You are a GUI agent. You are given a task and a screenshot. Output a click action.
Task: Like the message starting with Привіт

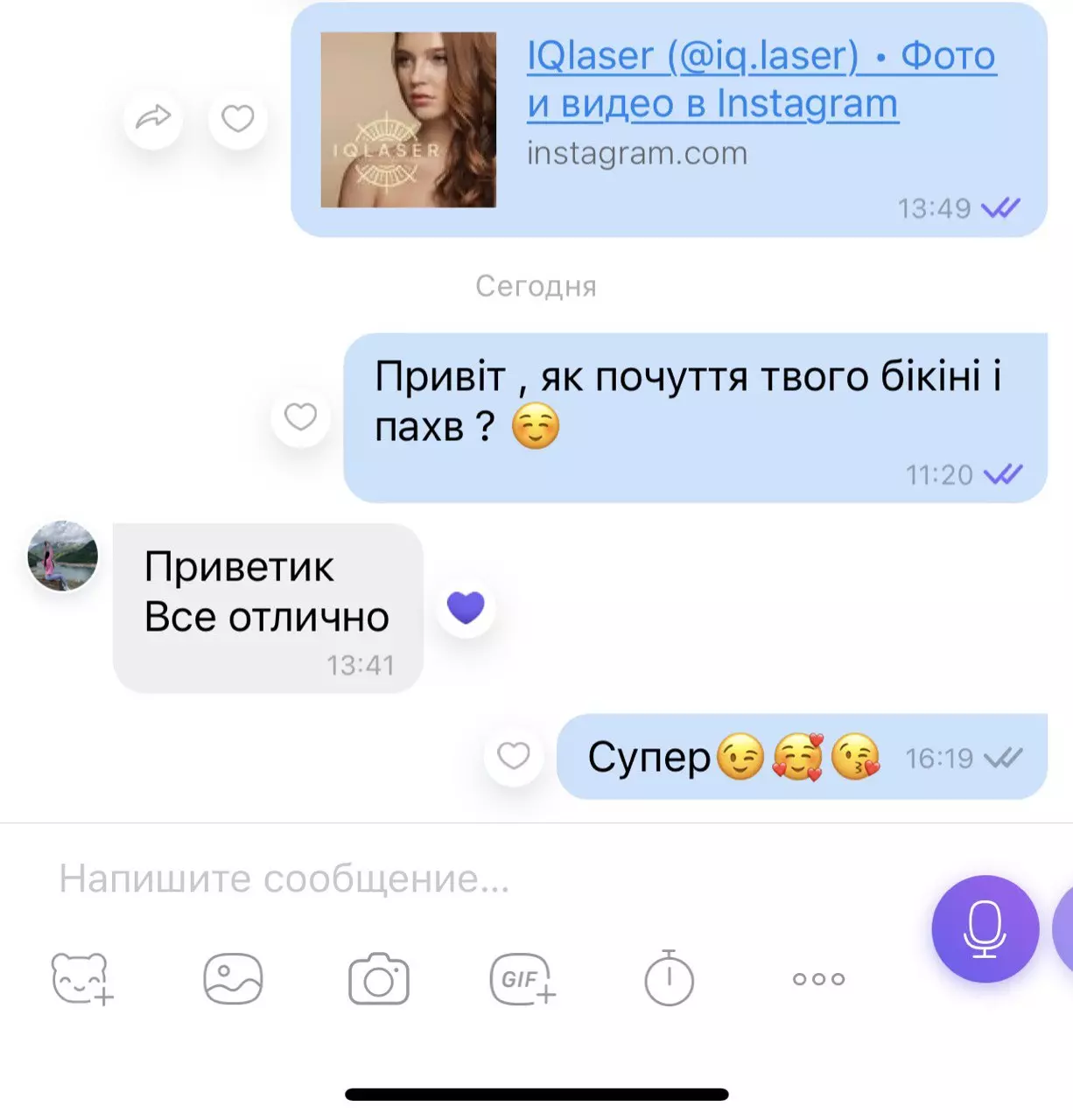tap(300, 416)
